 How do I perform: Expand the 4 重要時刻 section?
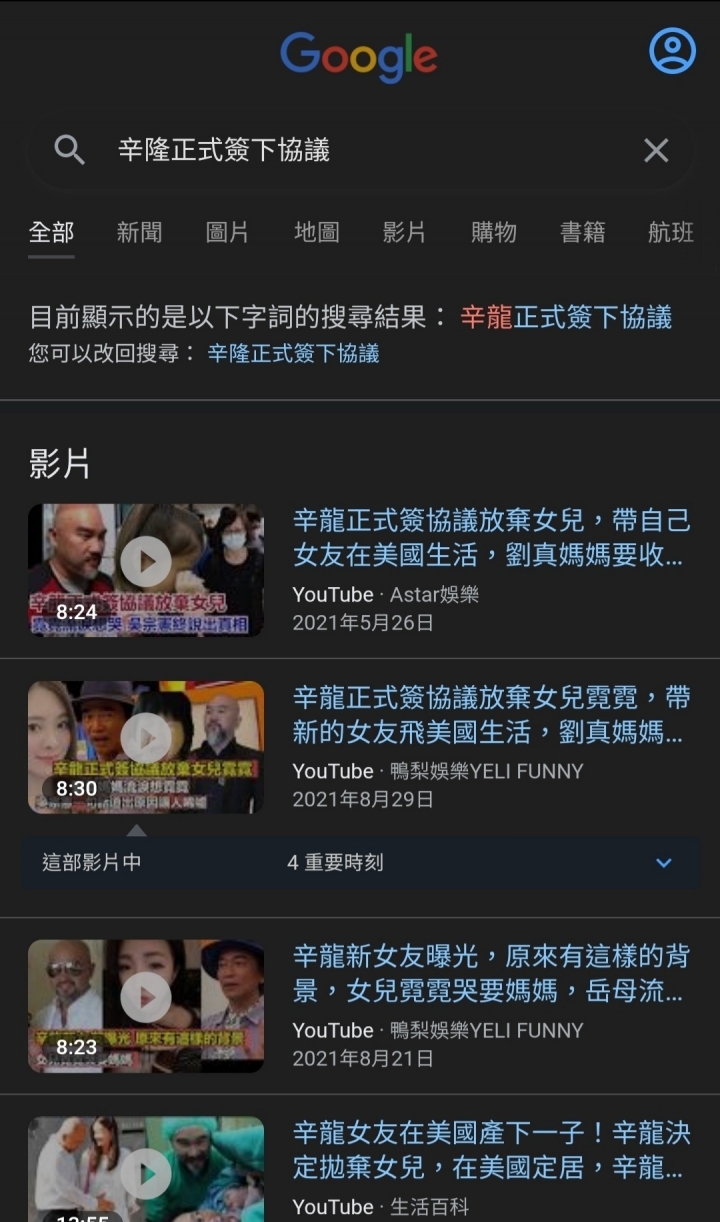[662, 862]
